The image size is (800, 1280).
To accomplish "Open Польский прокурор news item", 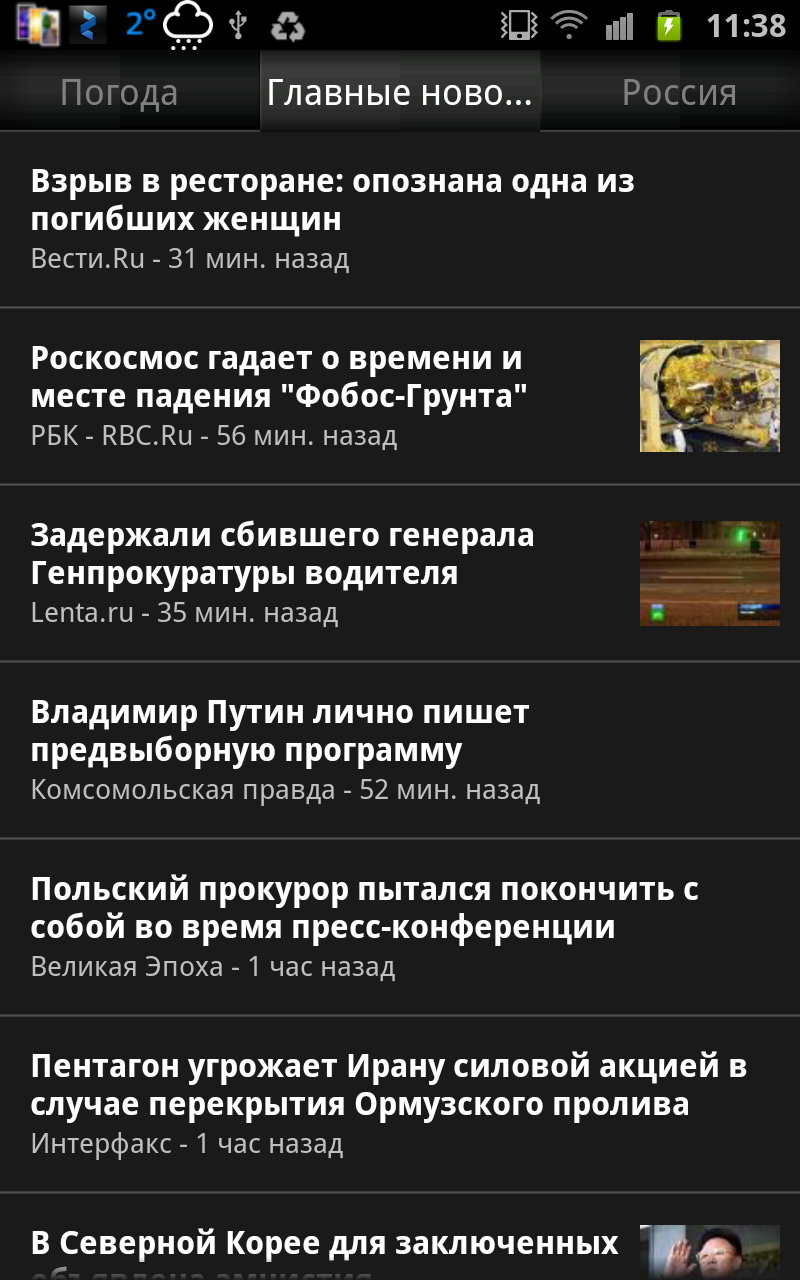I will (365, 927).
